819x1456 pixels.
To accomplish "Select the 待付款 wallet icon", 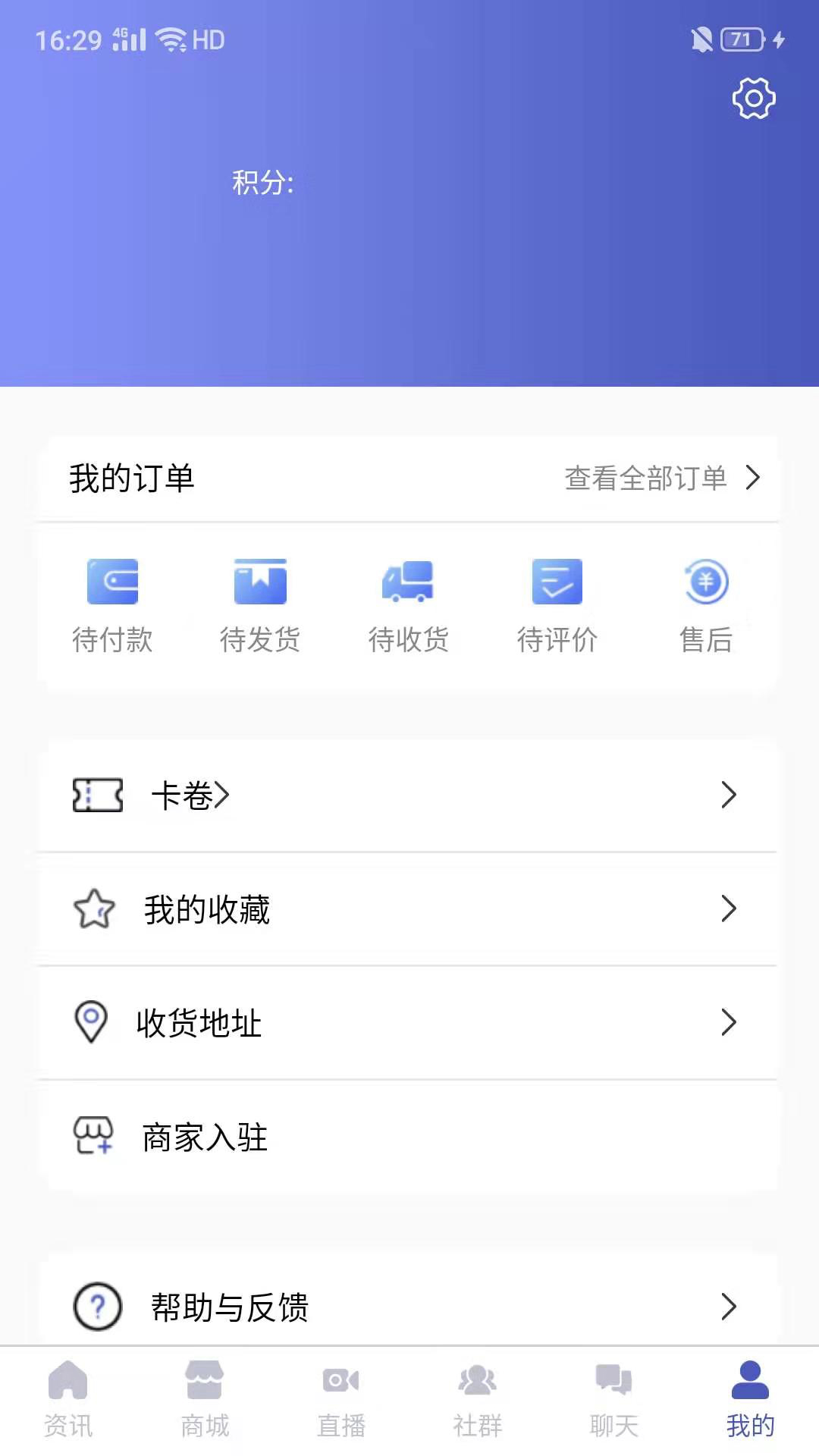I will [x=114, y=582].
